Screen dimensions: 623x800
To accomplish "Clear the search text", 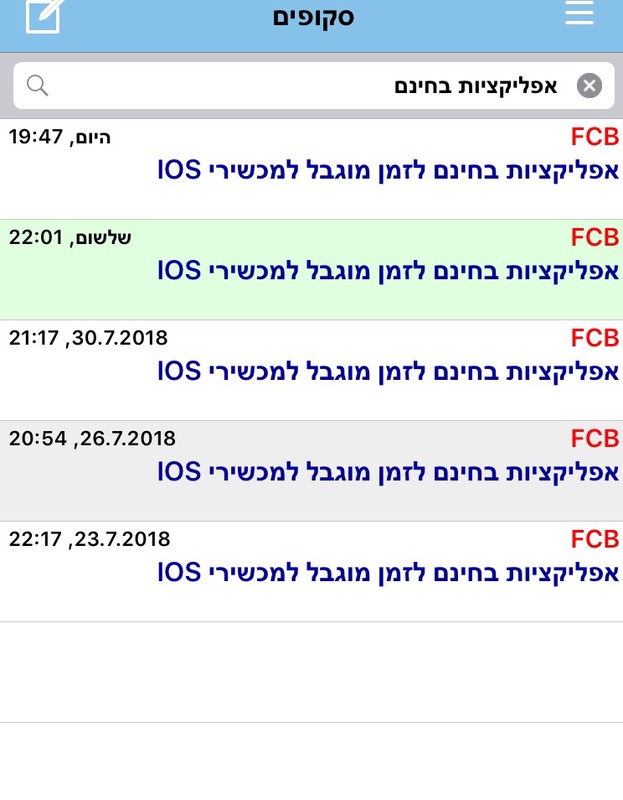I will click(589, 86).
